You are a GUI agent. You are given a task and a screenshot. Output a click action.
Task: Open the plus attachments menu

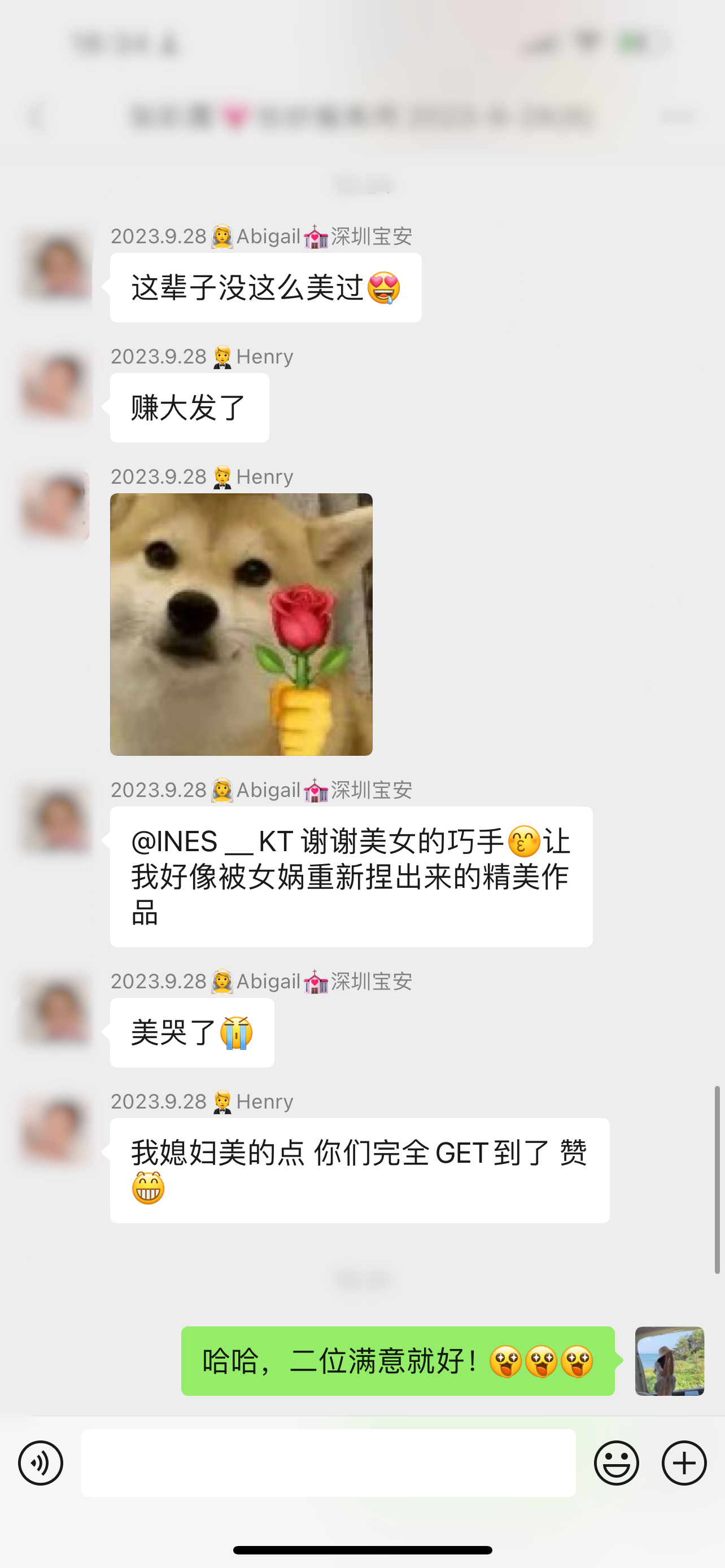(684, 1462)
